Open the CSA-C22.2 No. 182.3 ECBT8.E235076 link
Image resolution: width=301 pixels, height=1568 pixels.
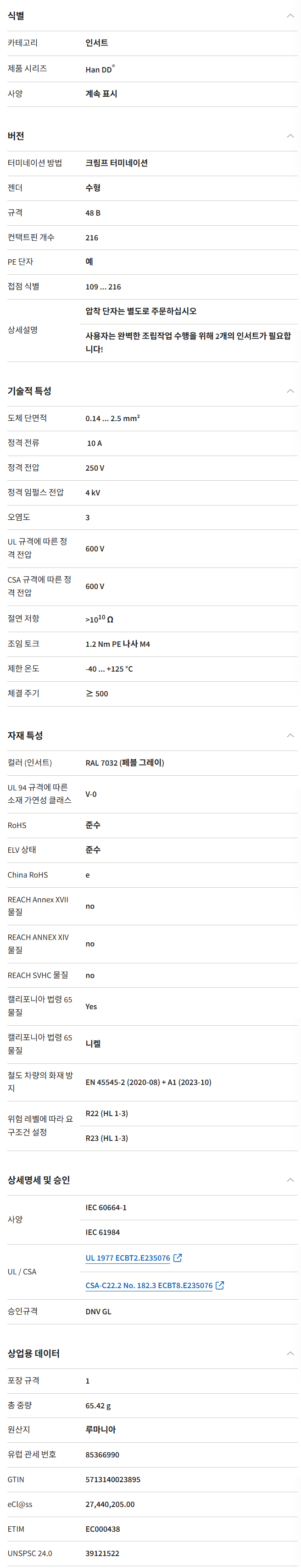click(149, 1285)
